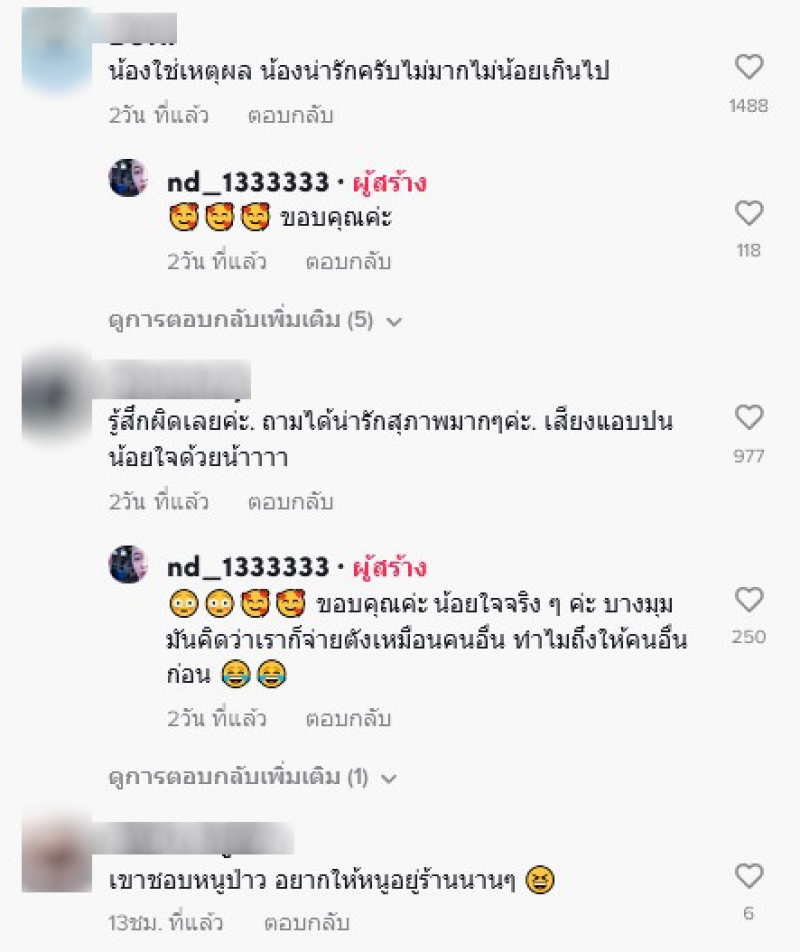Reply to the comment 'เขาชอบหนูป่าว'

pos(290,921)
